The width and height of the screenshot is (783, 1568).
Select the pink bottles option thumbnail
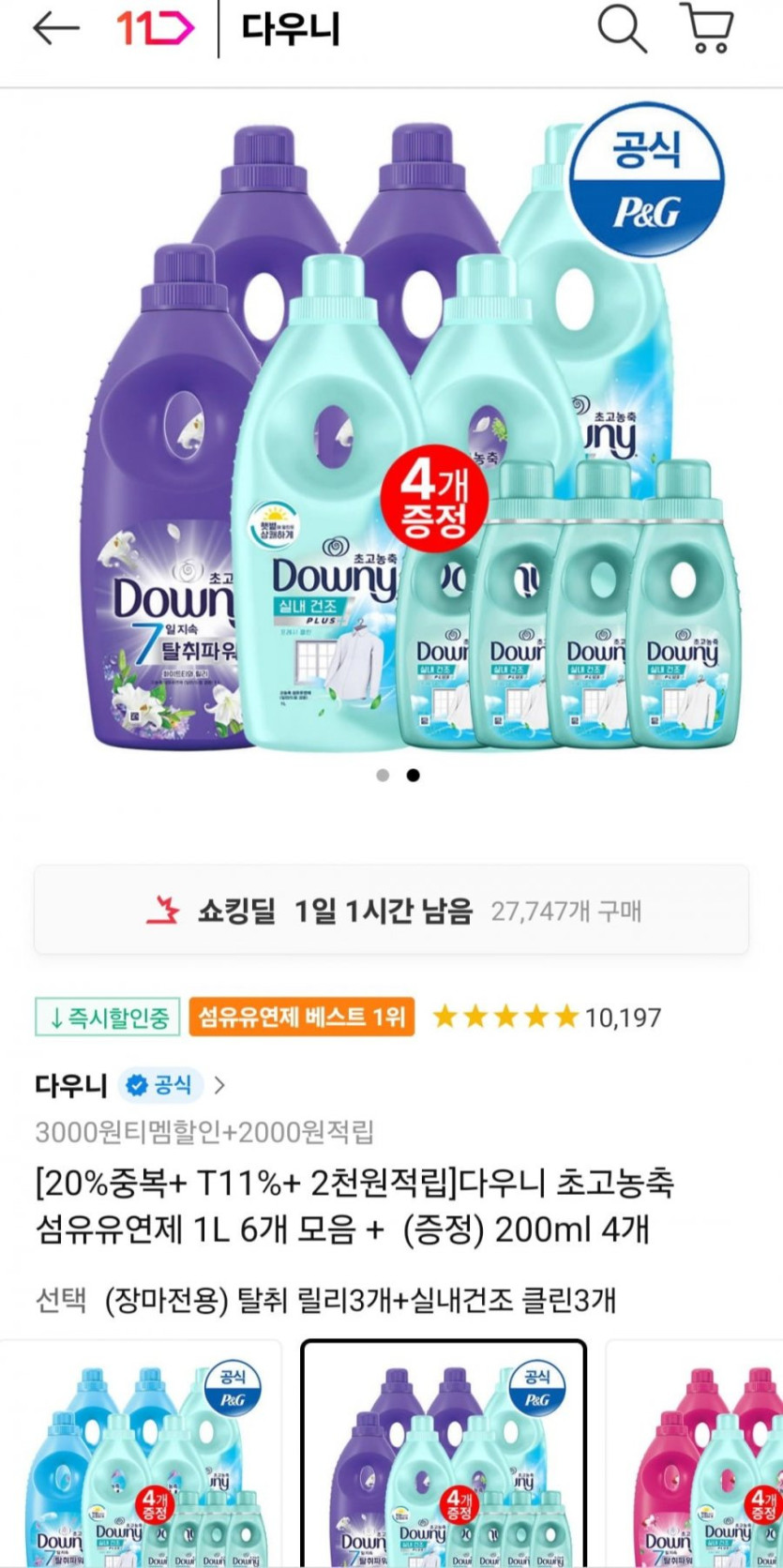coord(695,1454)
